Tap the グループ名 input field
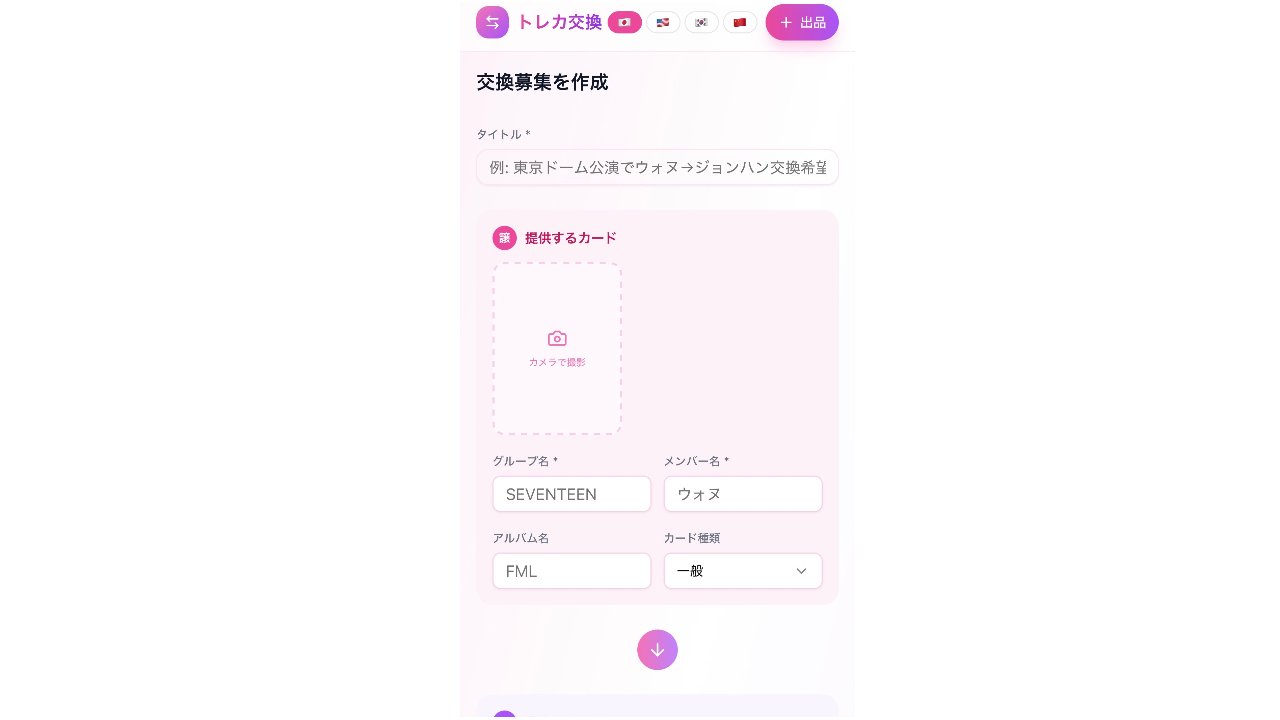The image size is (1280, 720). pos(571,494)
